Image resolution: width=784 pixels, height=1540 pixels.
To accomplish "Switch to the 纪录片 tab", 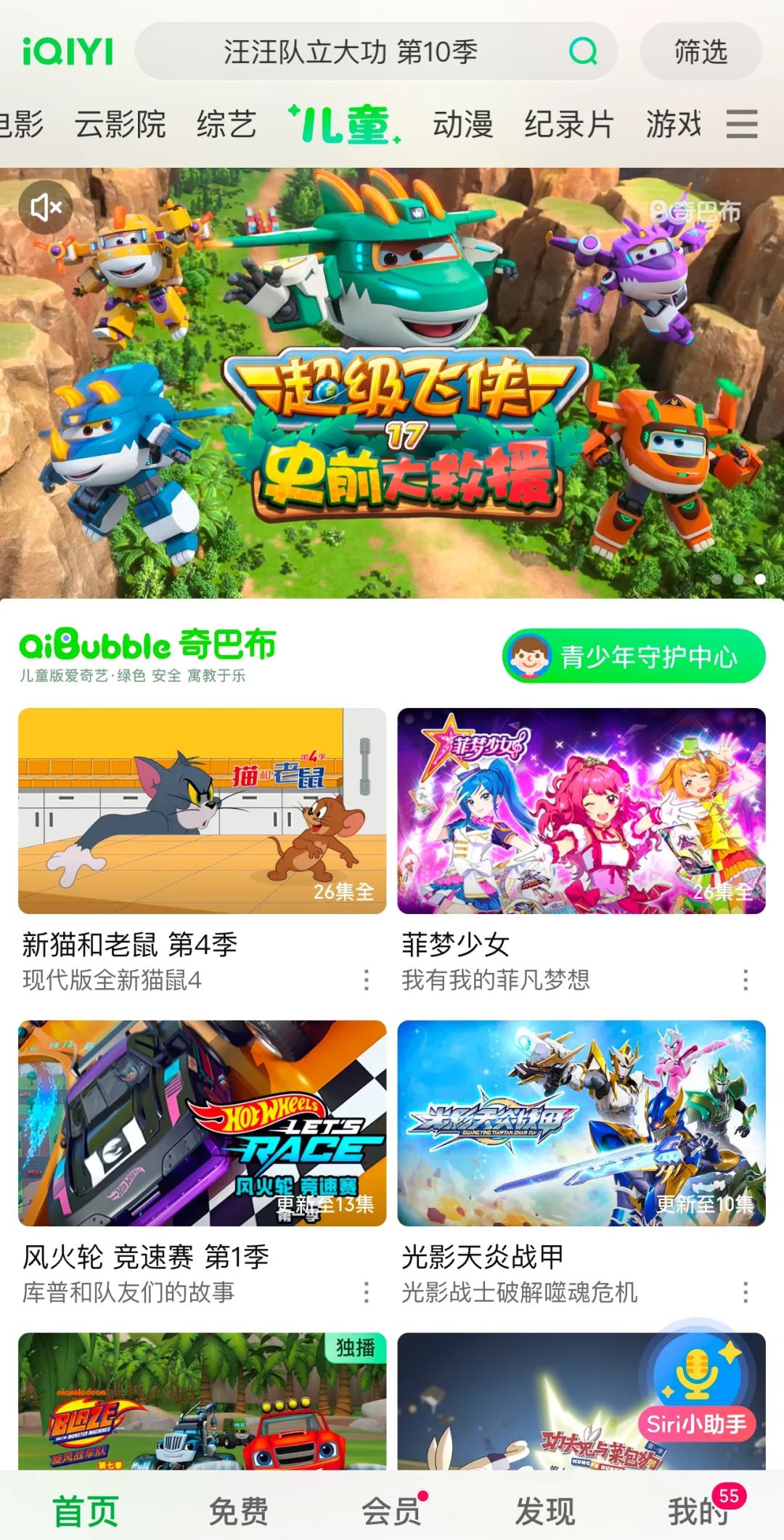I will pyautogui.click(x=569, y=124).
